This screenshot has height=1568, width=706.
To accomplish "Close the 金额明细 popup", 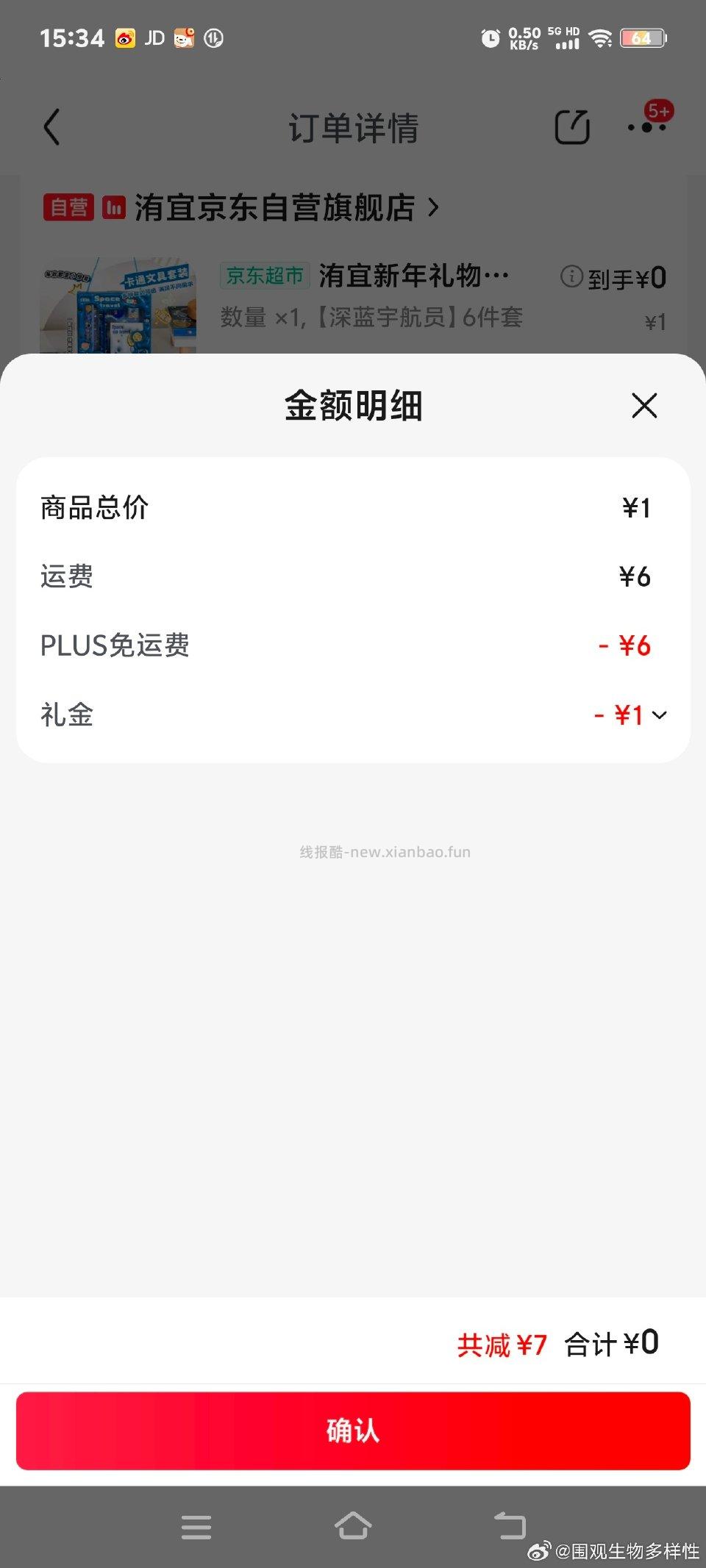I will [x=643, y=405].
